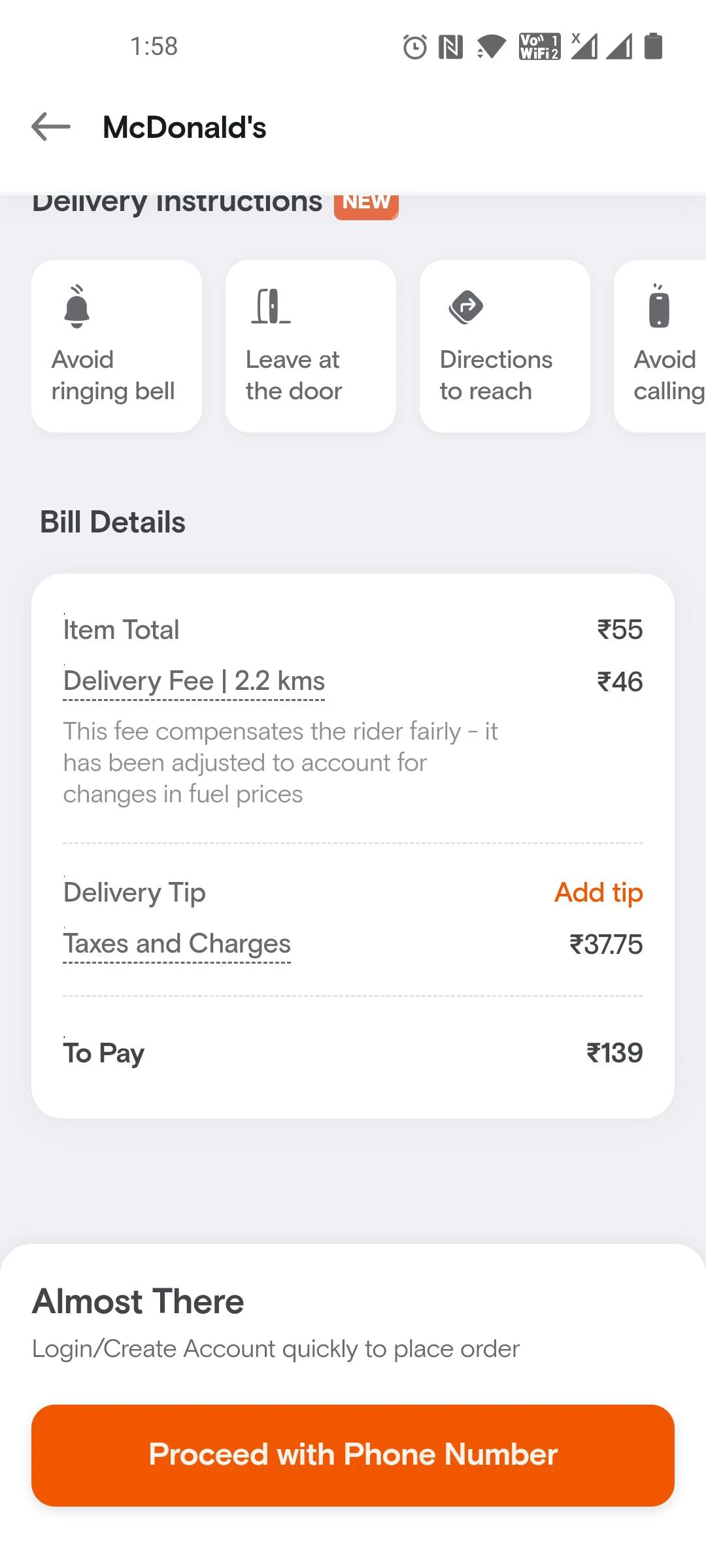Click the alarm clock icon in status bar
The image size is (706, 1568).
pyautogui.click(x=416, y=47)
